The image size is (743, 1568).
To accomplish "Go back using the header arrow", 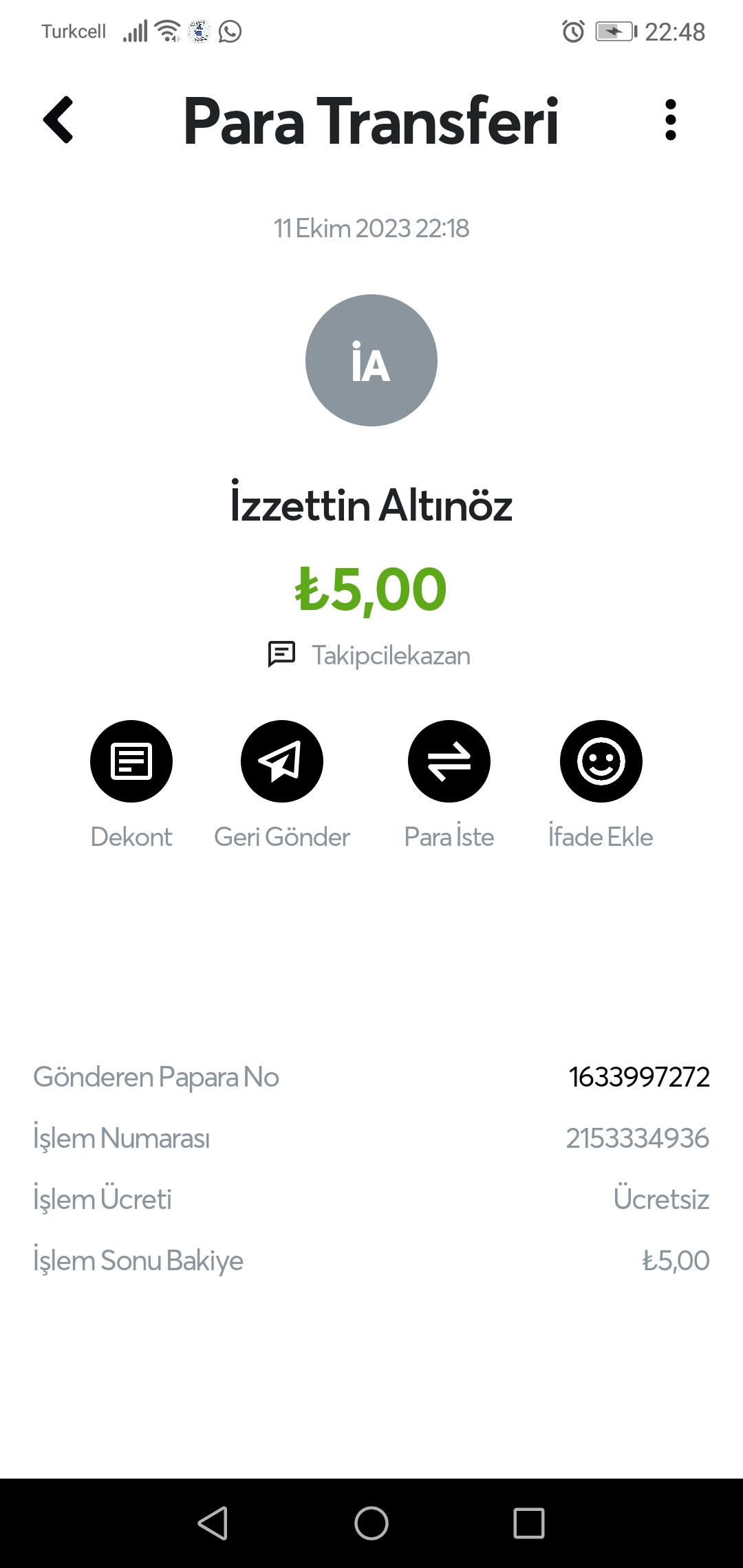I will pos(58,120).
